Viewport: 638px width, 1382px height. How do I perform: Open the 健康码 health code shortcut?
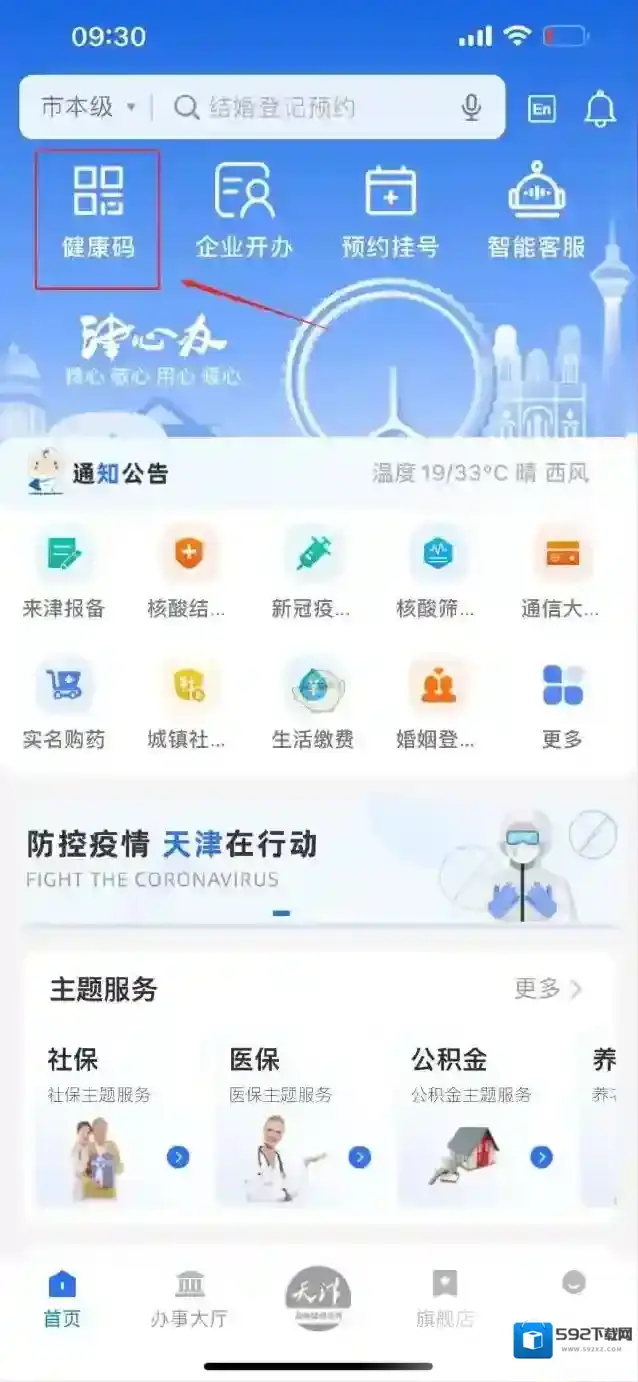pos(98,213)
